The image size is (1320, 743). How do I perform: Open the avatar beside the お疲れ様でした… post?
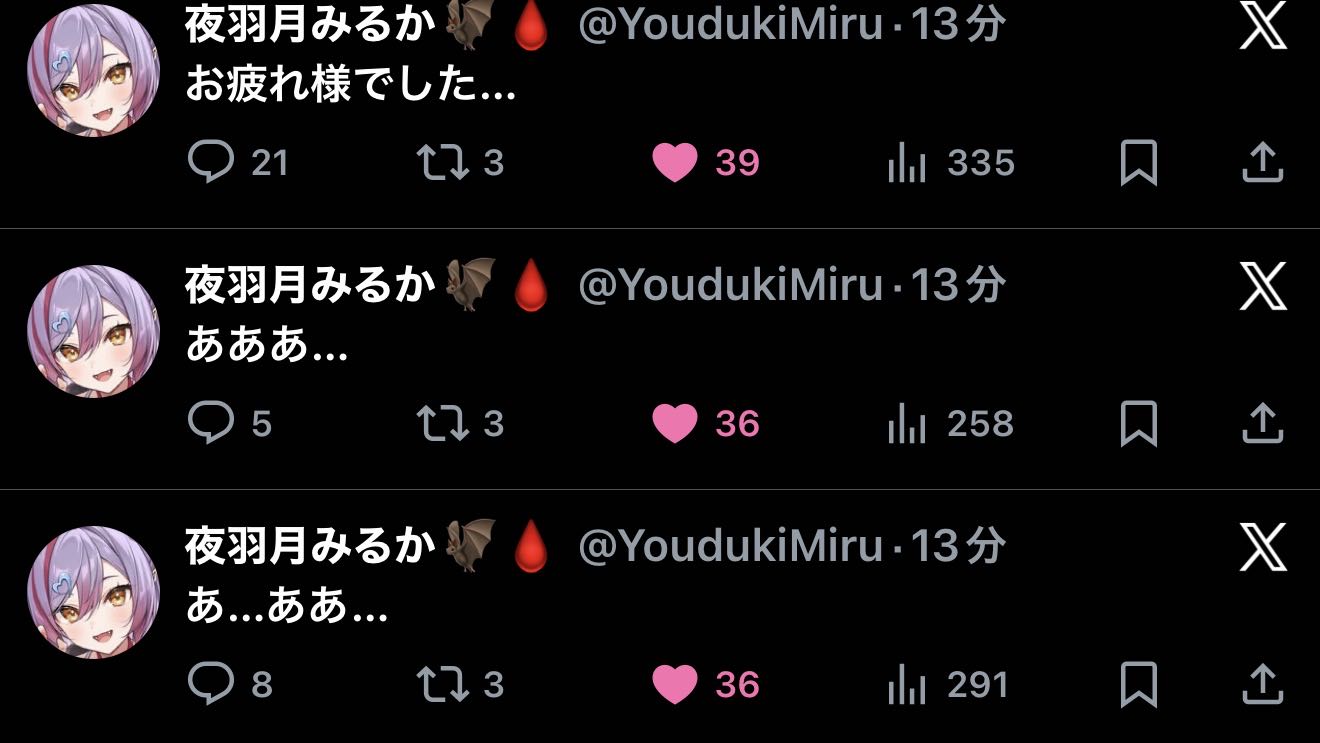(93, 71)
